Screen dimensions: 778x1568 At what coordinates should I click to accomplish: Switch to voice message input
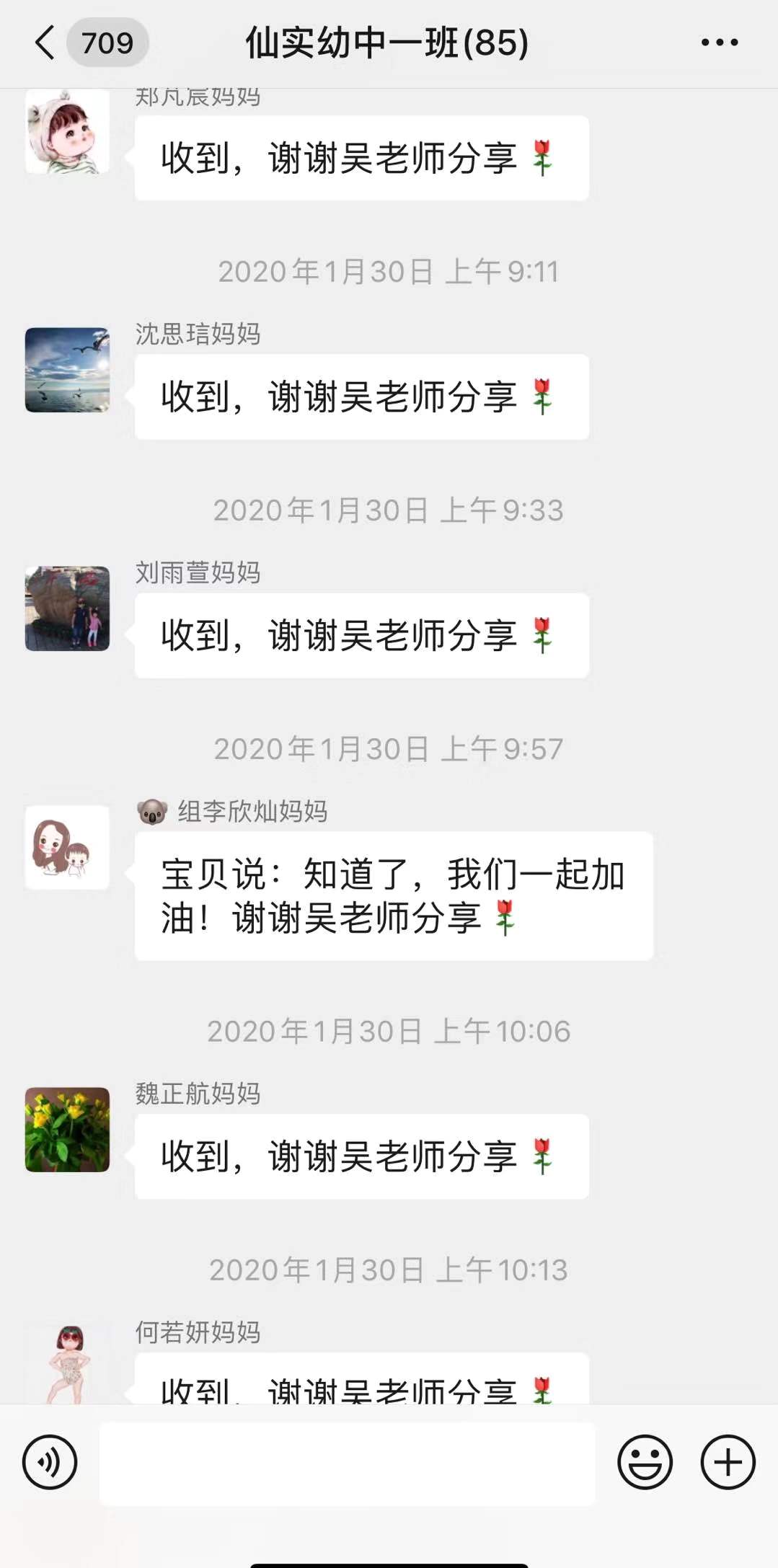[x=50, y=1462]
